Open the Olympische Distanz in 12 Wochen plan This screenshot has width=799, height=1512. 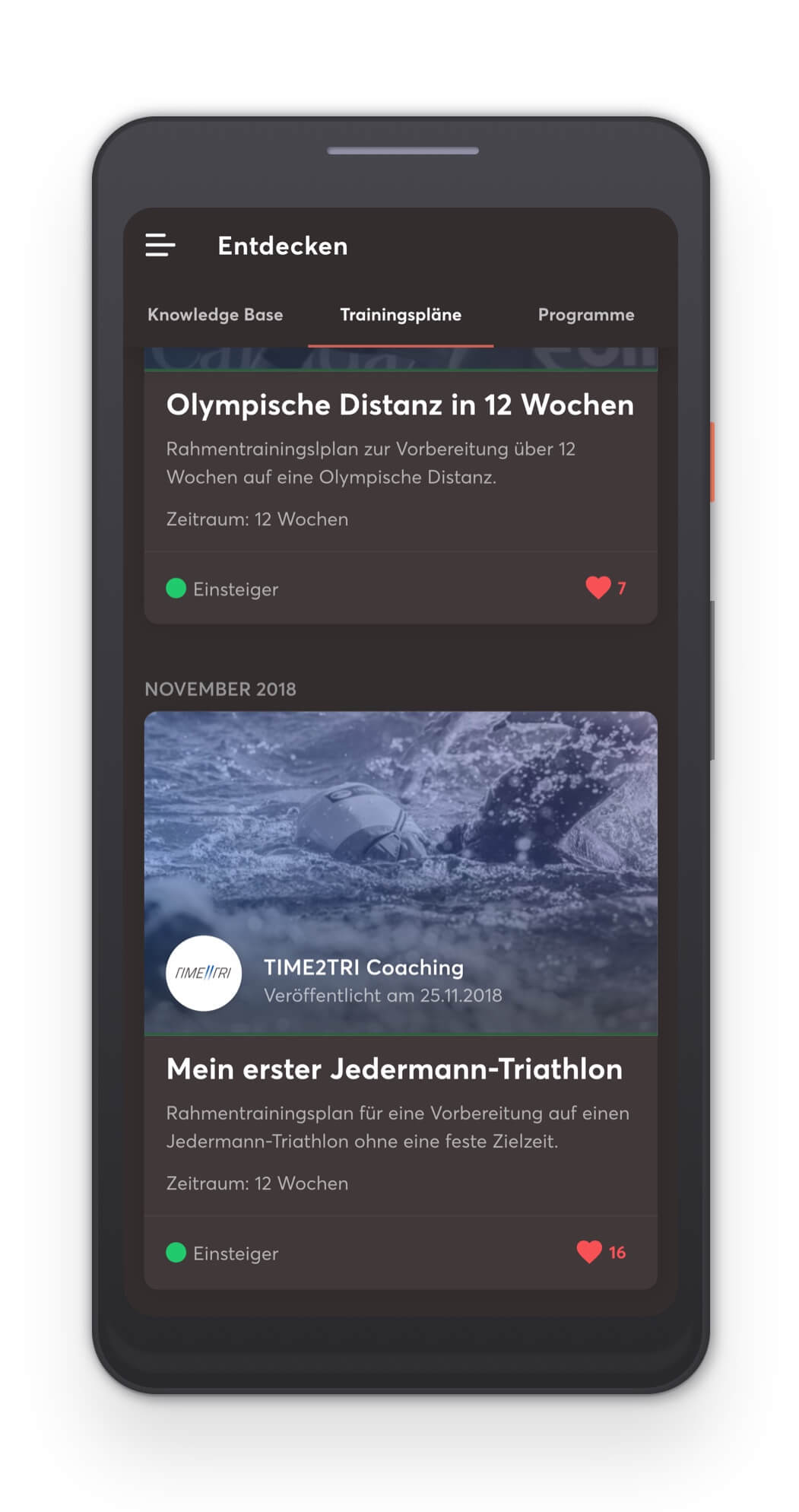pyautogui.click(x=400, y=405)
